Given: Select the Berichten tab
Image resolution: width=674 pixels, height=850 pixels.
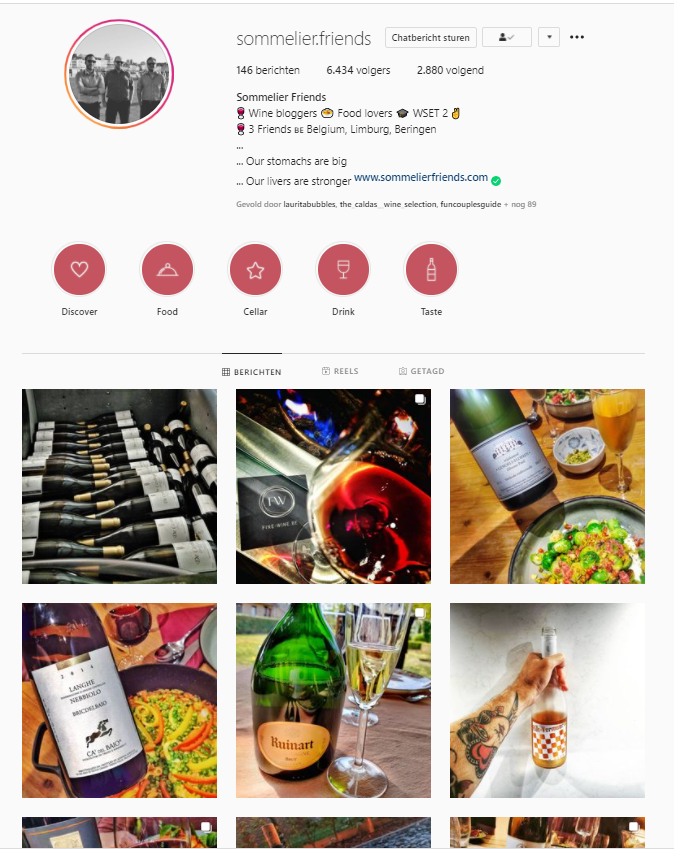Looking at the screenshot, I should [x=252, y=371].
